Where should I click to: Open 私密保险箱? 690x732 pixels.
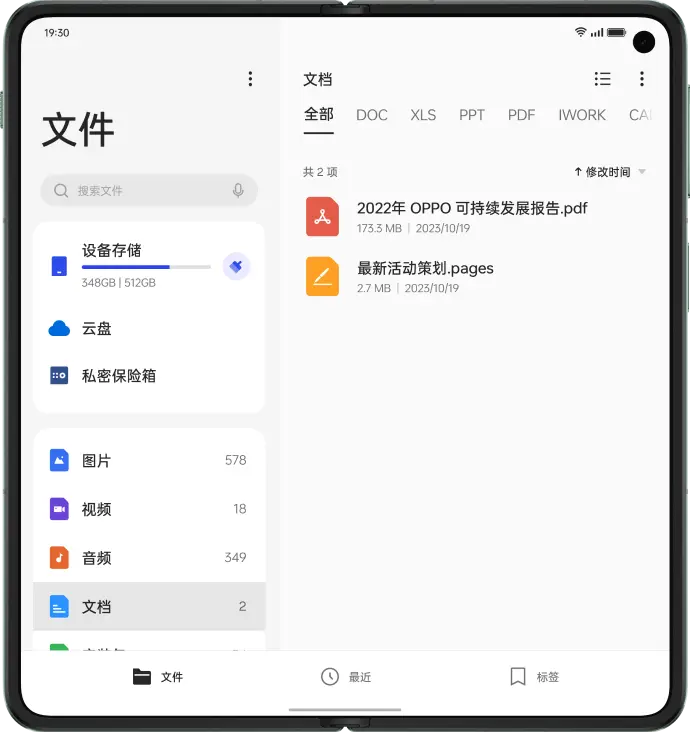118,376
